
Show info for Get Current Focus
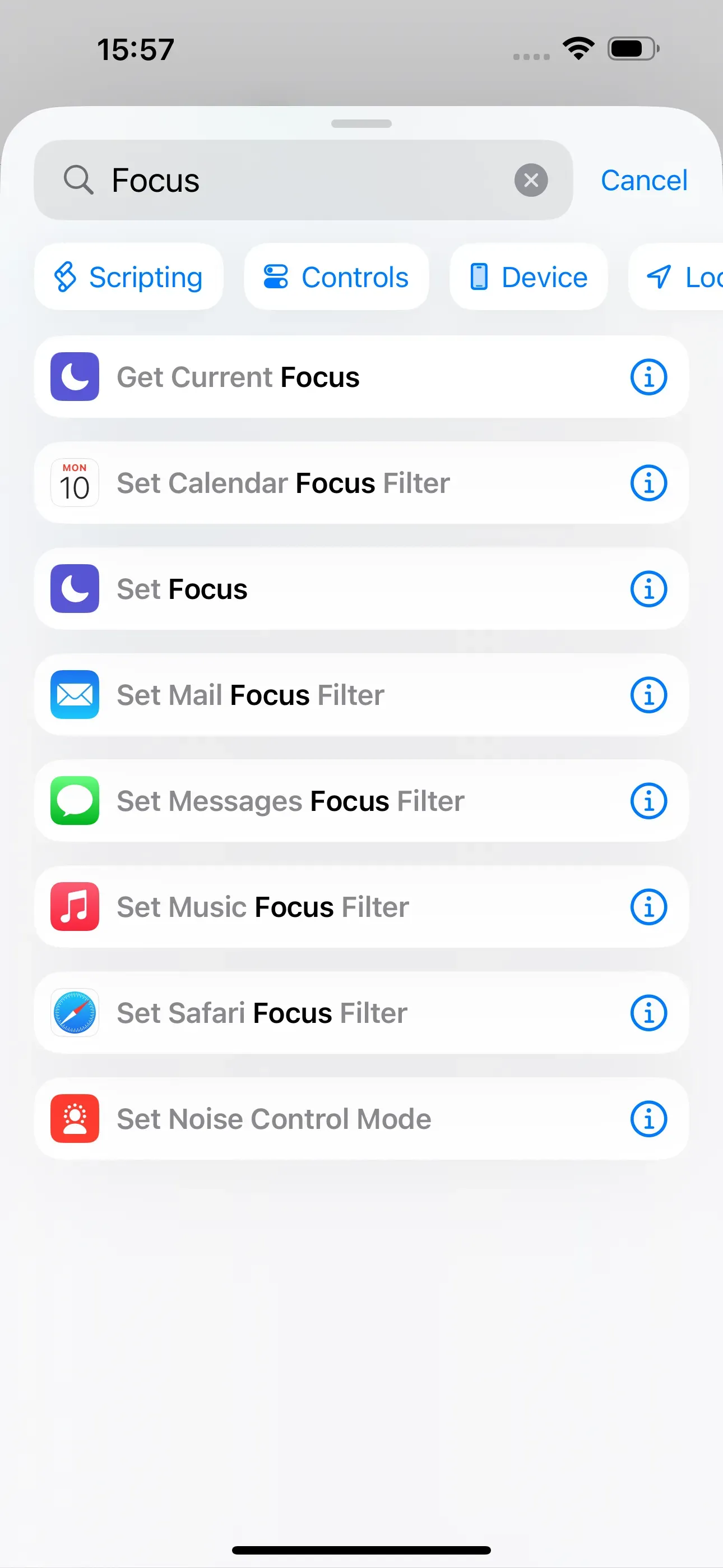click(x=648, y=377)
